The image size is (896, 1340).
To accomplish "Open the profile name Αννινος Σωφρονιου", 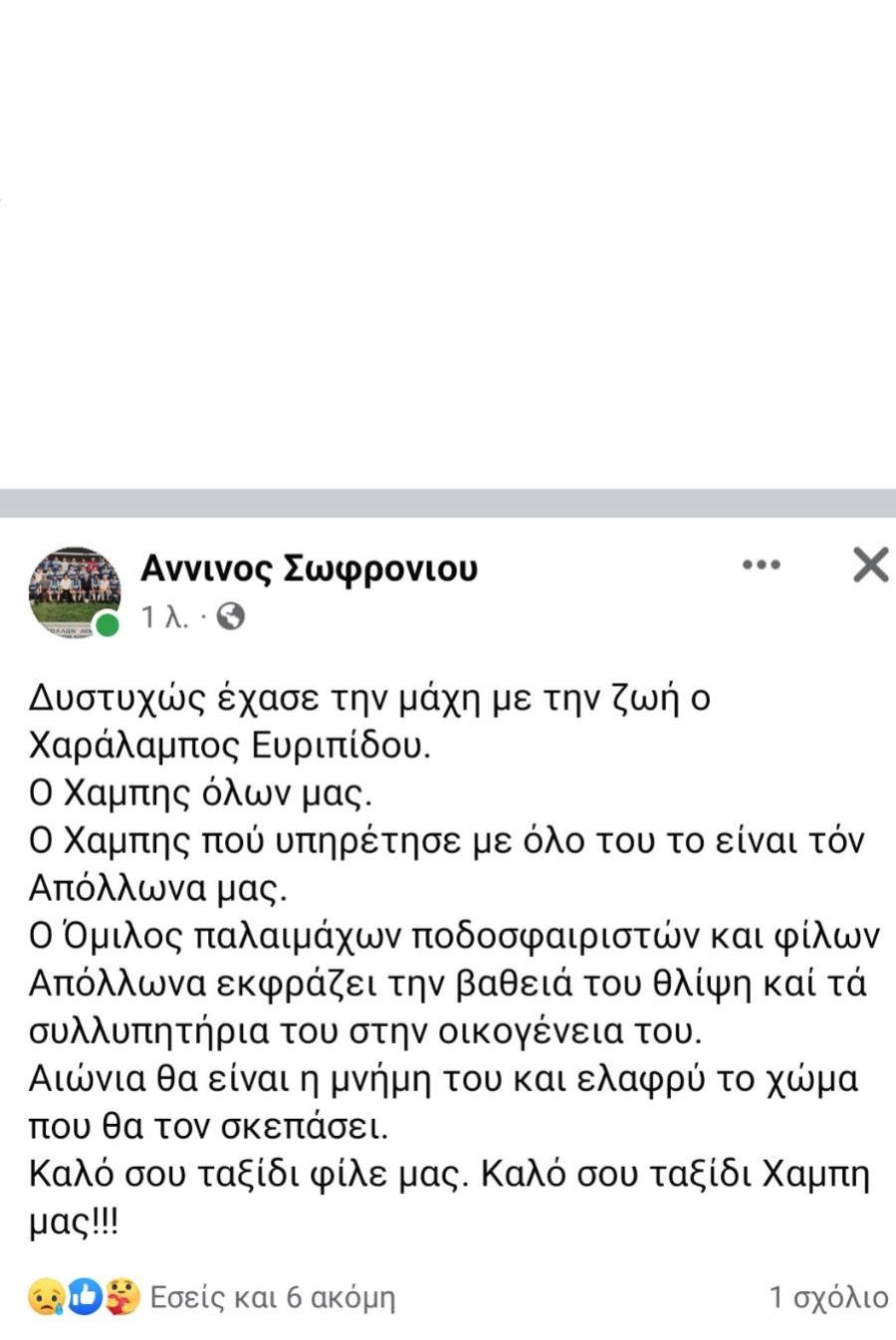I will (309, 567).
